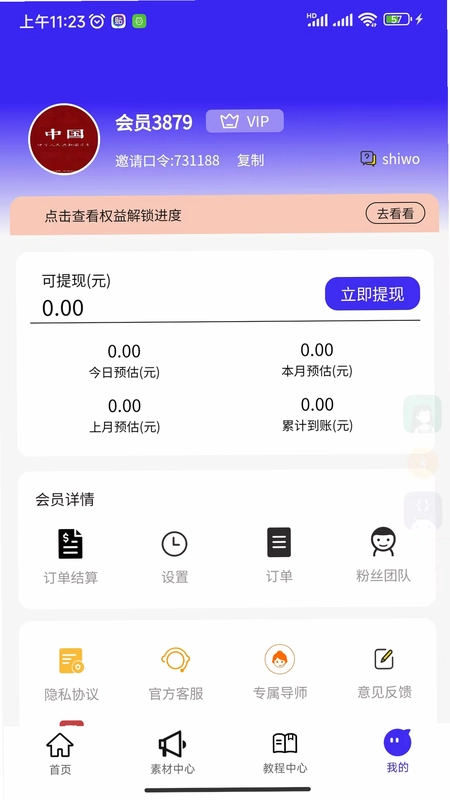Open 专属导师 exclusive mentor
The width and height of the screenshot is (450, 800).
pyautogui.click(x=280, y=672)
